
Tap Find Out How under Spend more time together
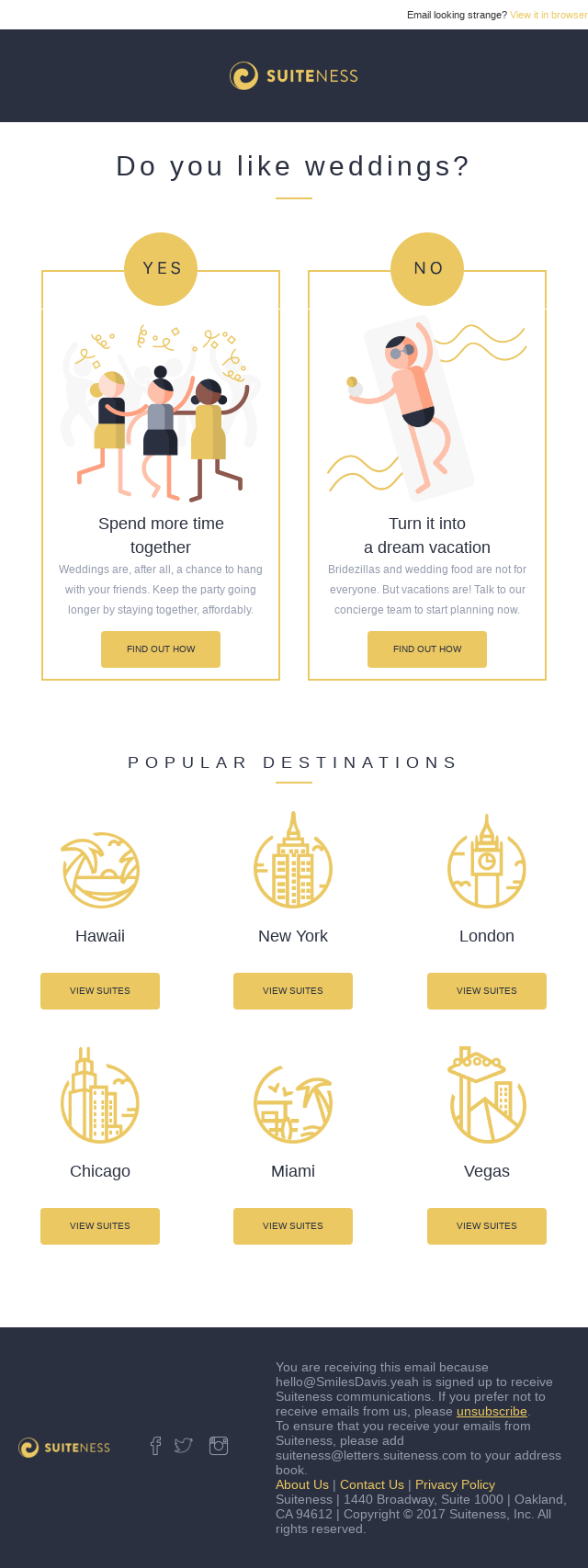point(161,649)
